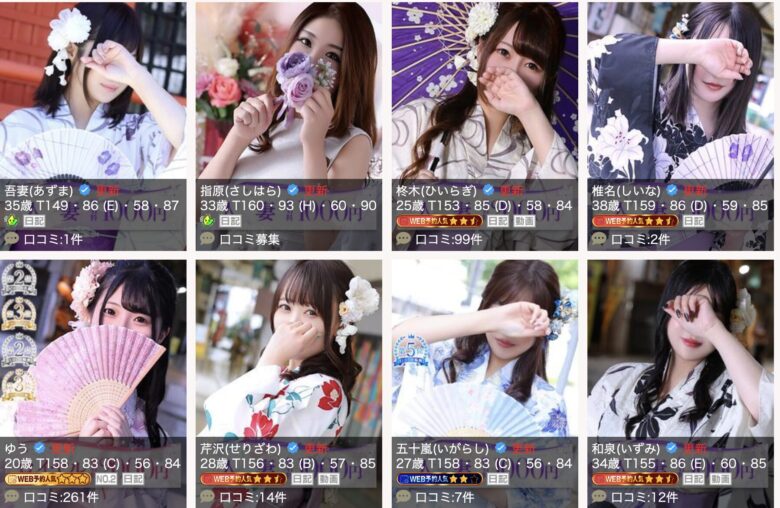Open the 柊木(ひいらぎ) profile card
This screenshot has width=780, height=508.
coord(484,90)
